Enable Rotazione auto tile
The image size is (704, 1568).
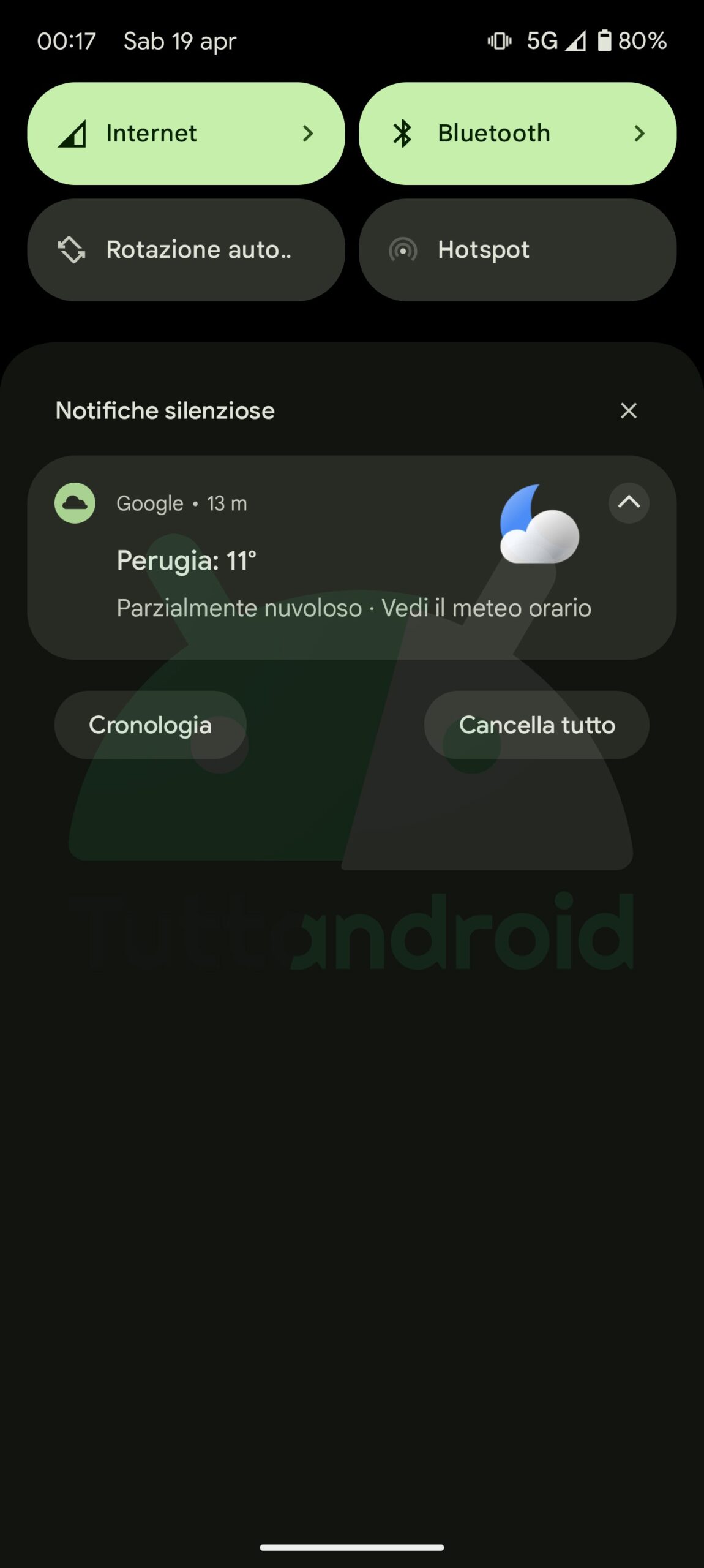click(186, 250)
